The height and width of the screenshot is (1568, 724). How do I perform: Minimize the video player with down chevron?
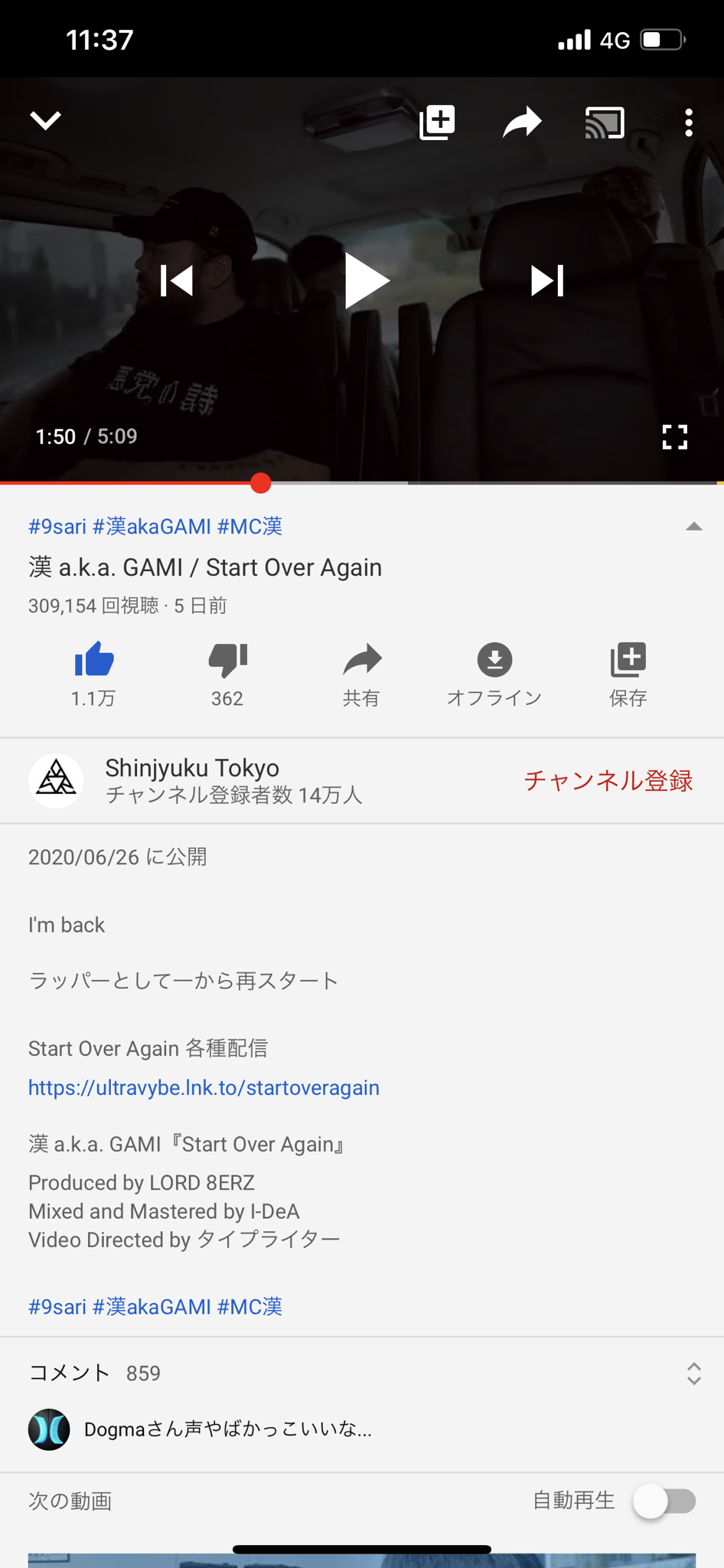click(x=46, y=121)
